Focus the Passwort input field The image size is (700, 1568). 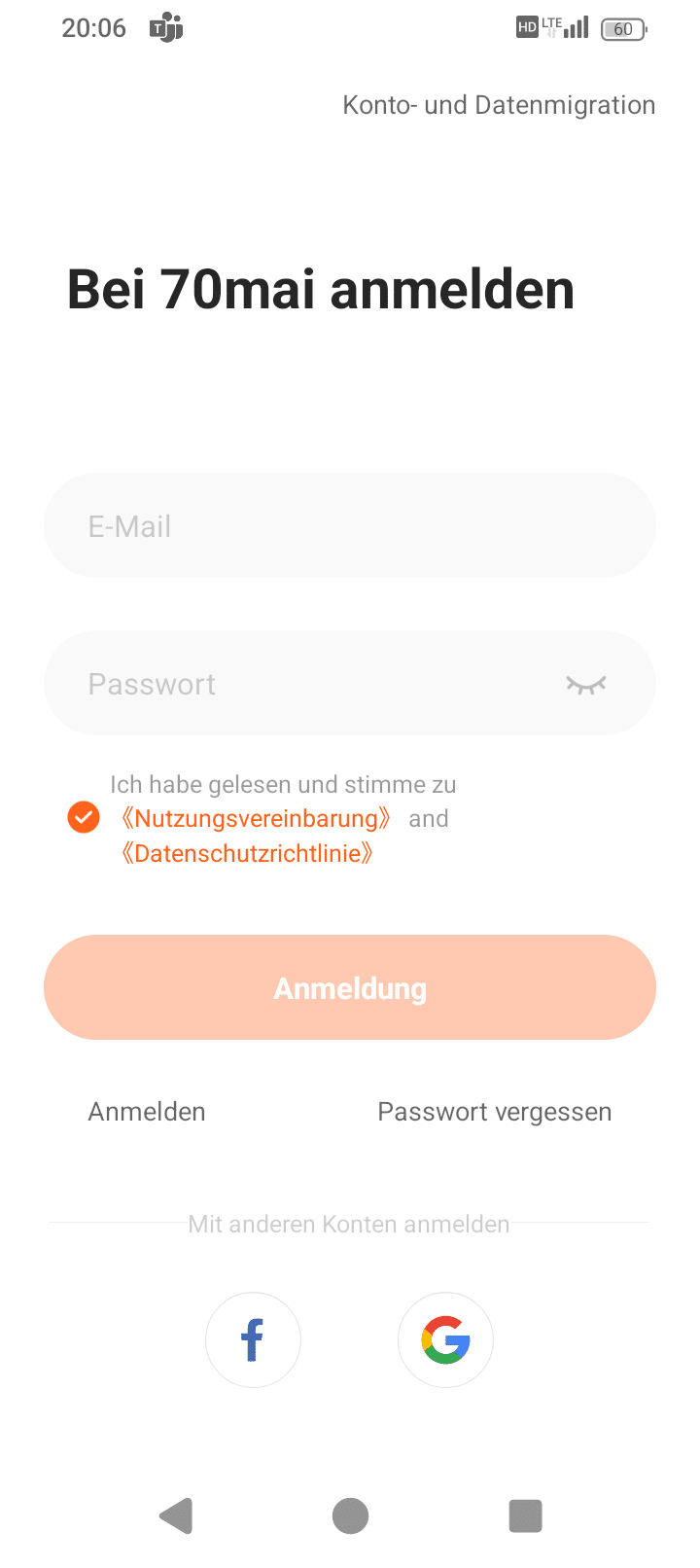point(311,684)
